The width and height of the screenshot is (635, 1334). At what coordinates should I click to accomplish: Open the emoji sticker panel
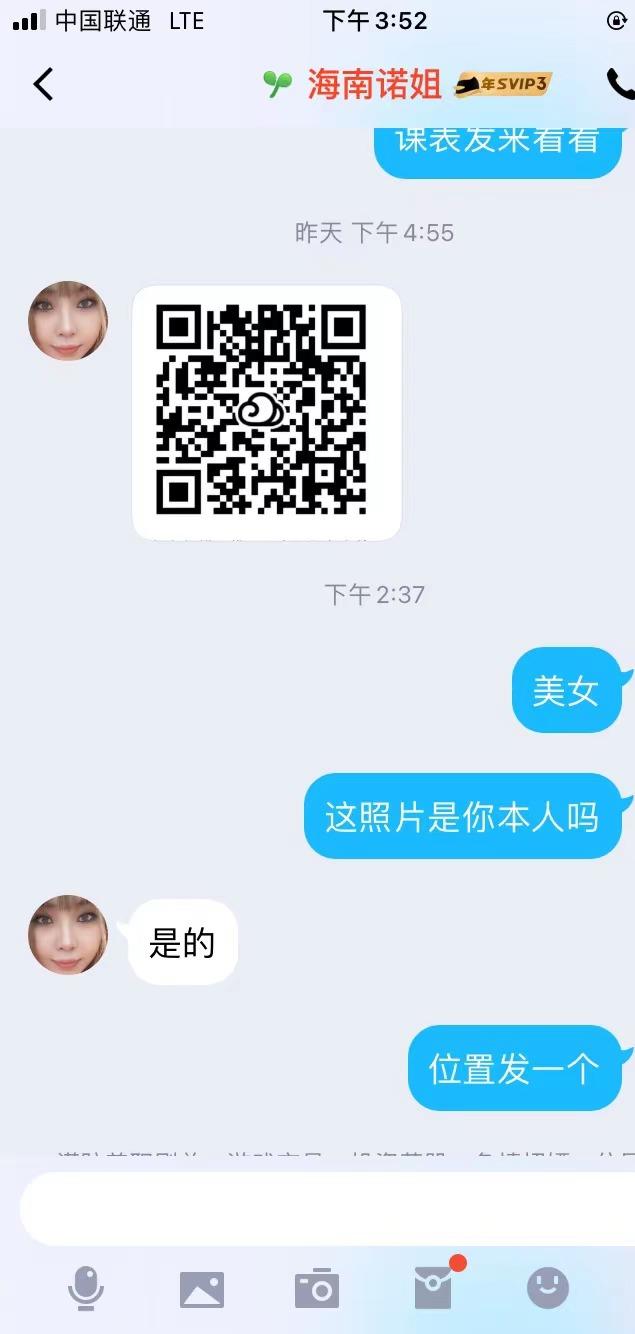pos(548,1288)
